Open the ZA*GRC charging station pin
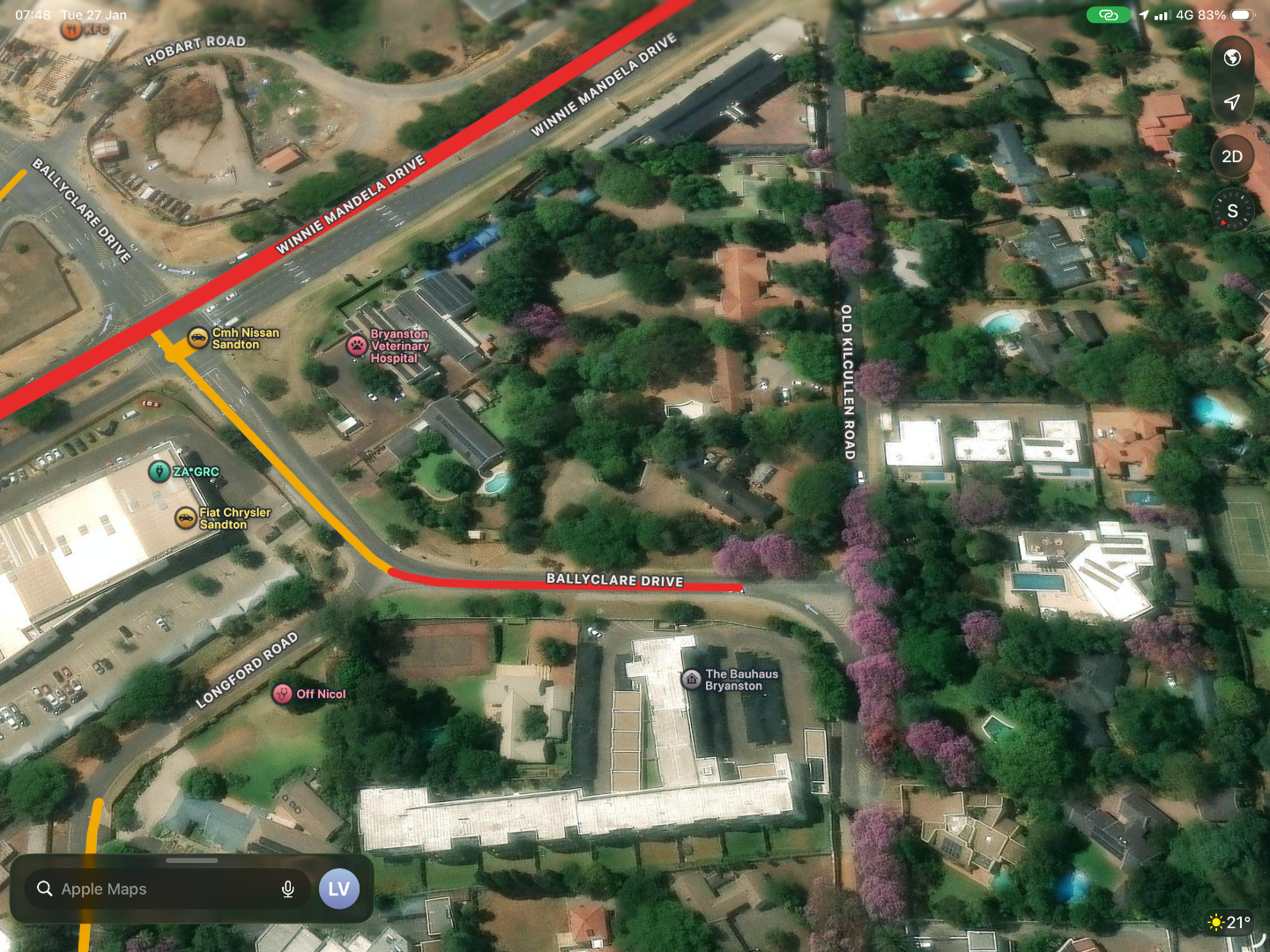1270x952 pixels. (159, 472)
